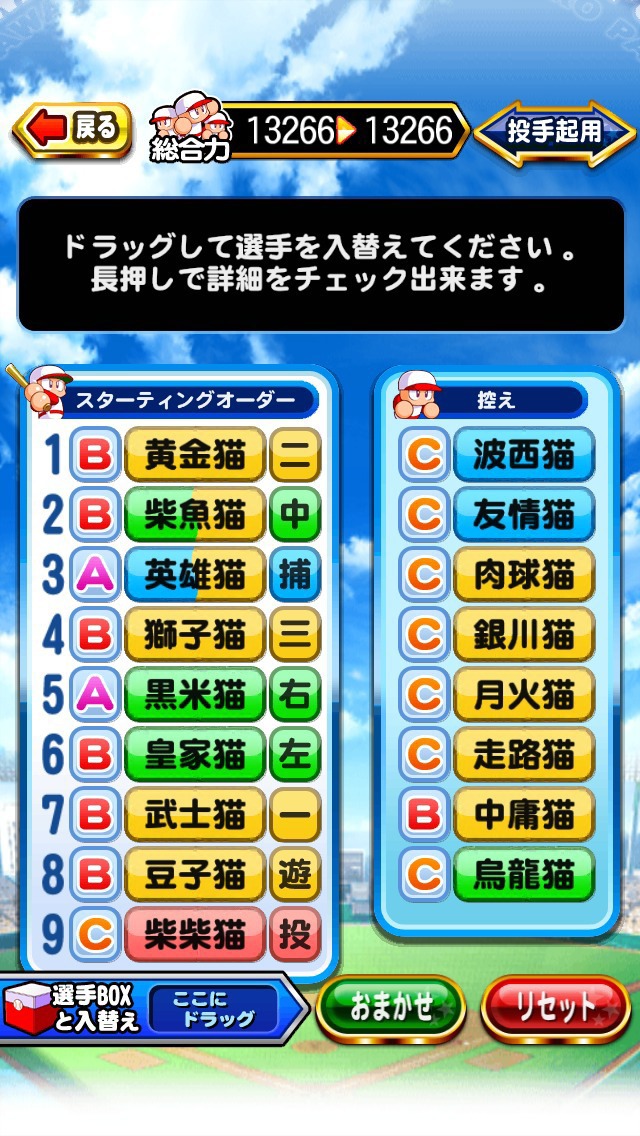Choose the catcher 英雄猫
Screen dimensions: 640x1136
pyautogui.click(x=195, y=575)
